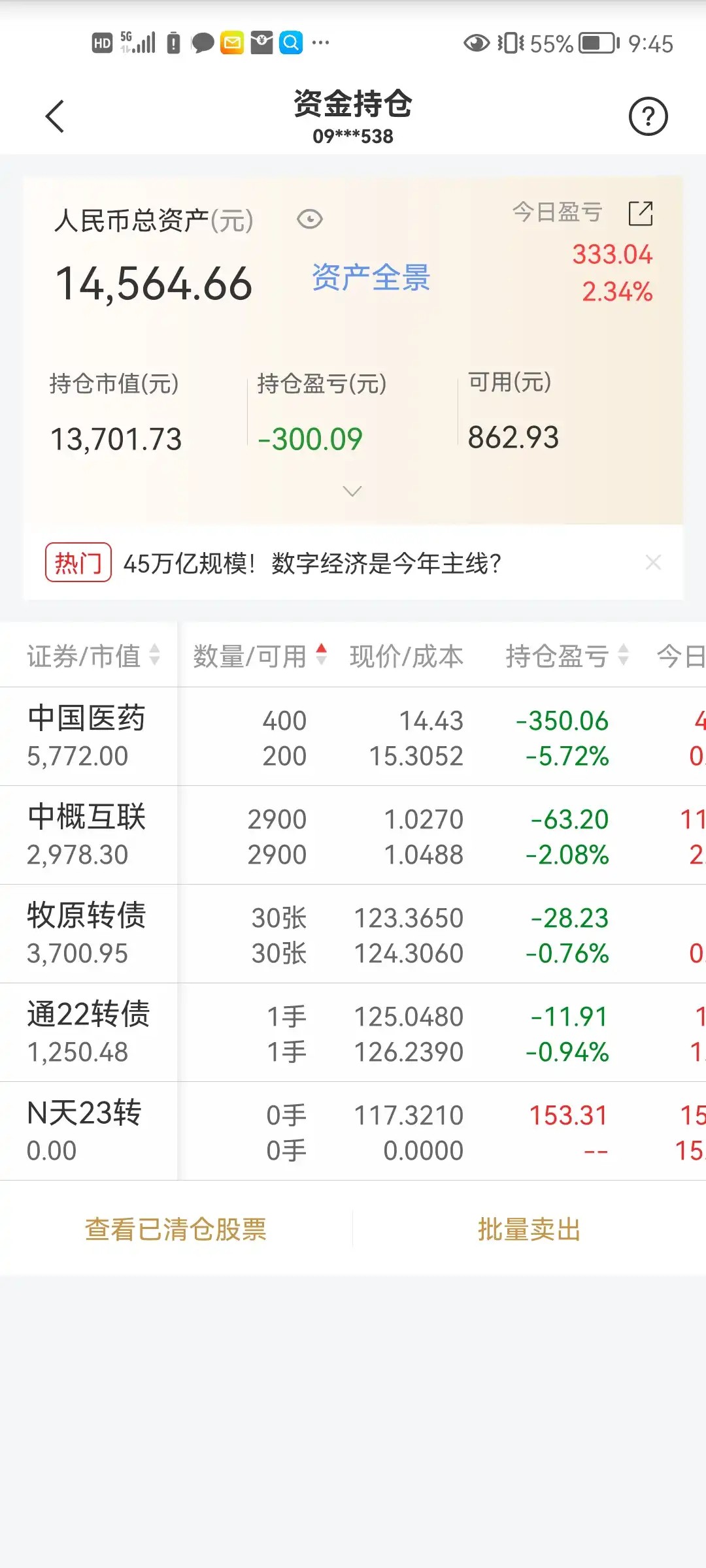The image size is (706, 1568).
Task: Share today's profit via the export icon
Action: 641,214
